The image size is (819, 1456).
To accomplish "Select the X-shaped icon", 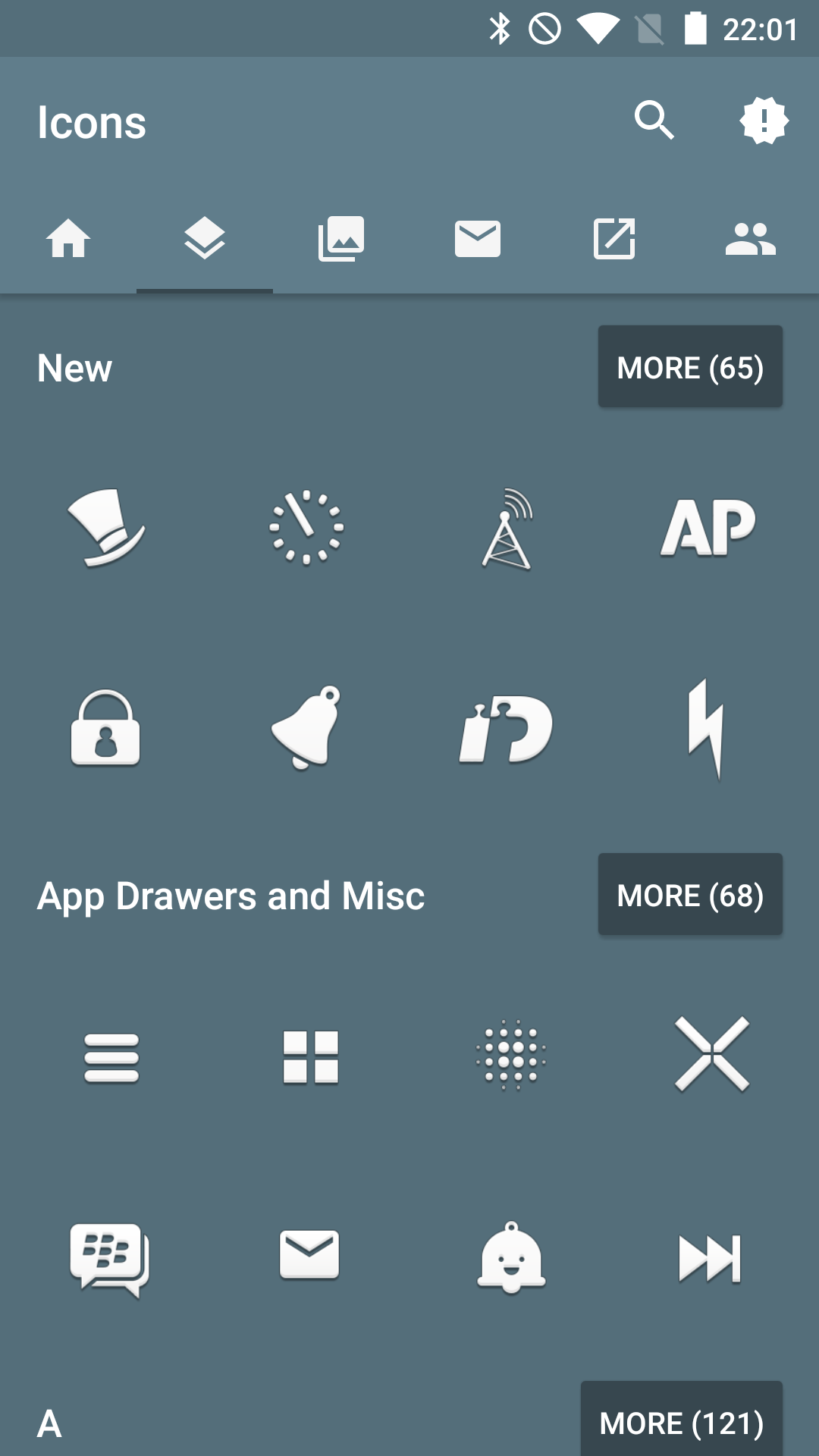I will [712, 1054].
